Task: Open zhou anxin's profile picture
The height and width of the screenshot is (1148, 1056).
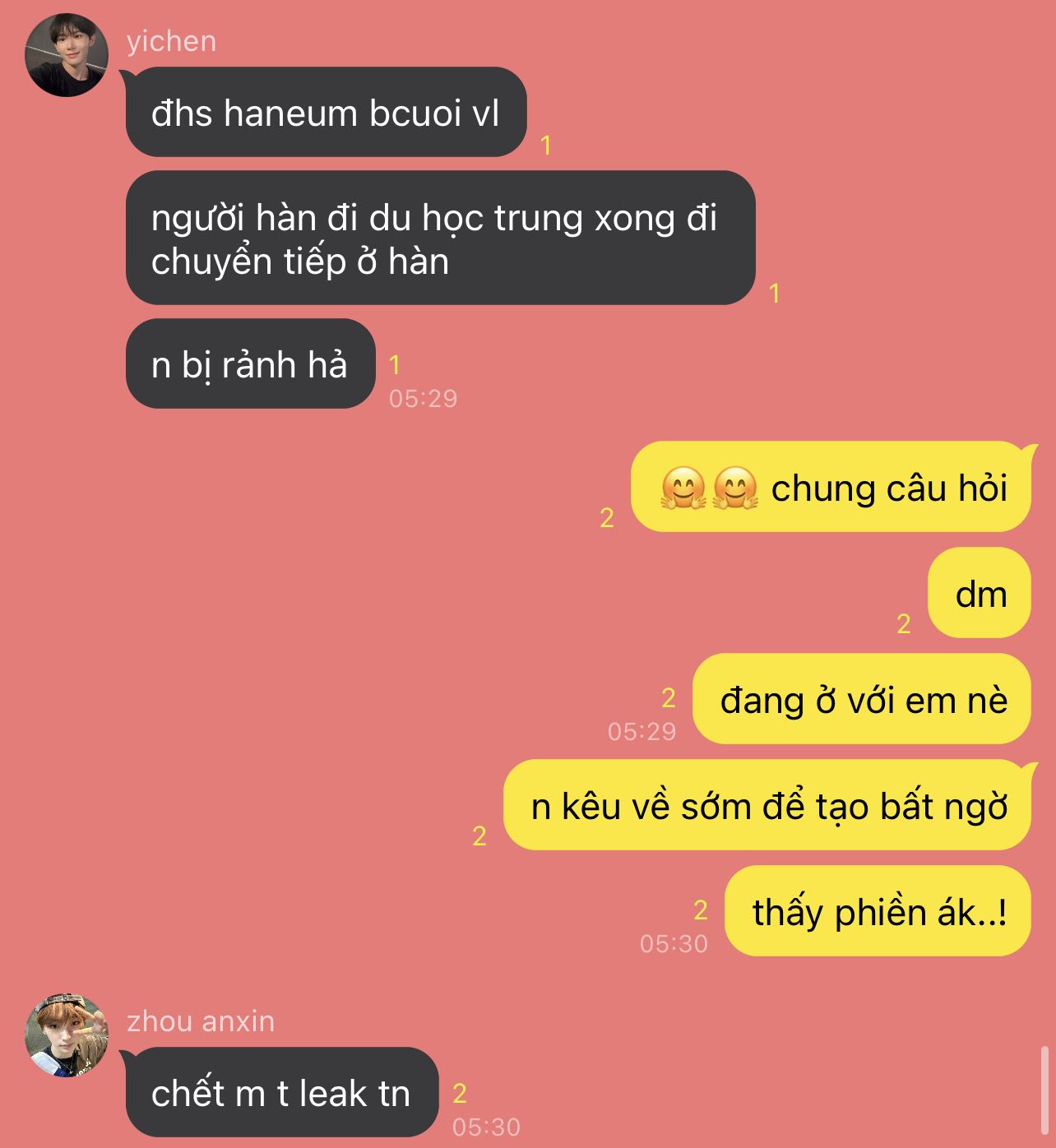Action: pos(67,1035)
